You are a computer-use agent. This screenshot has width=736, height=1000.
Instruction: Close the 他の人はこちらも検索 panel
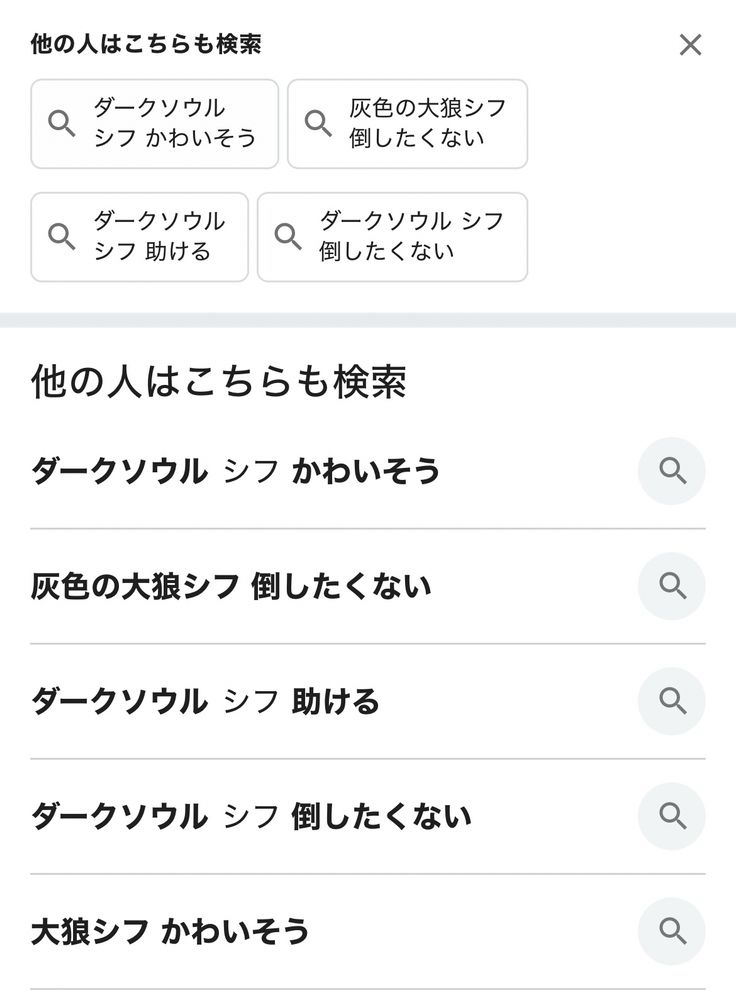tap(690, 45)
